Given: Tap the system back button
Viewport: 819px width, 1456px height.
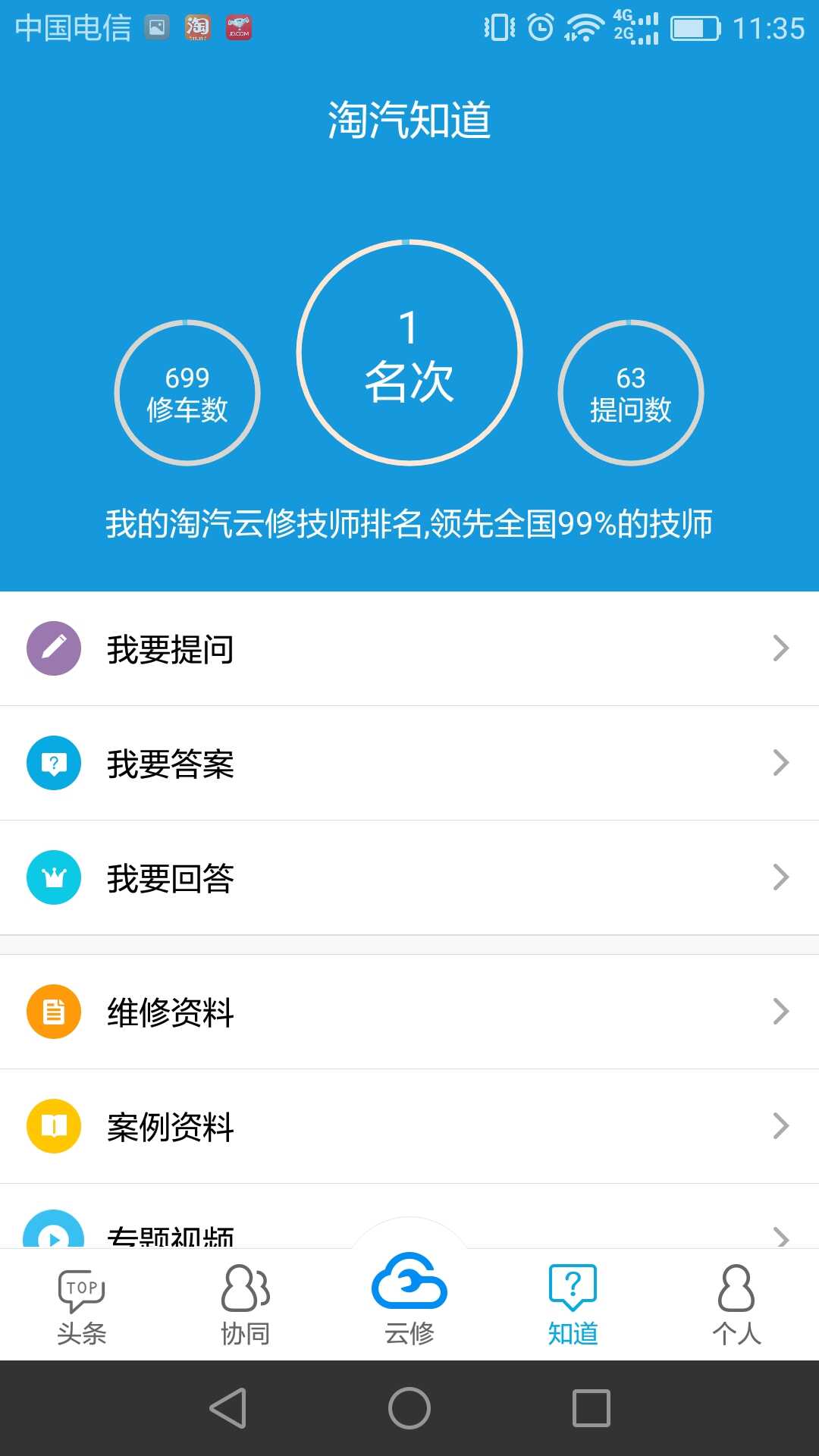Looking at the screenshot, I should tap(228, 1408).
